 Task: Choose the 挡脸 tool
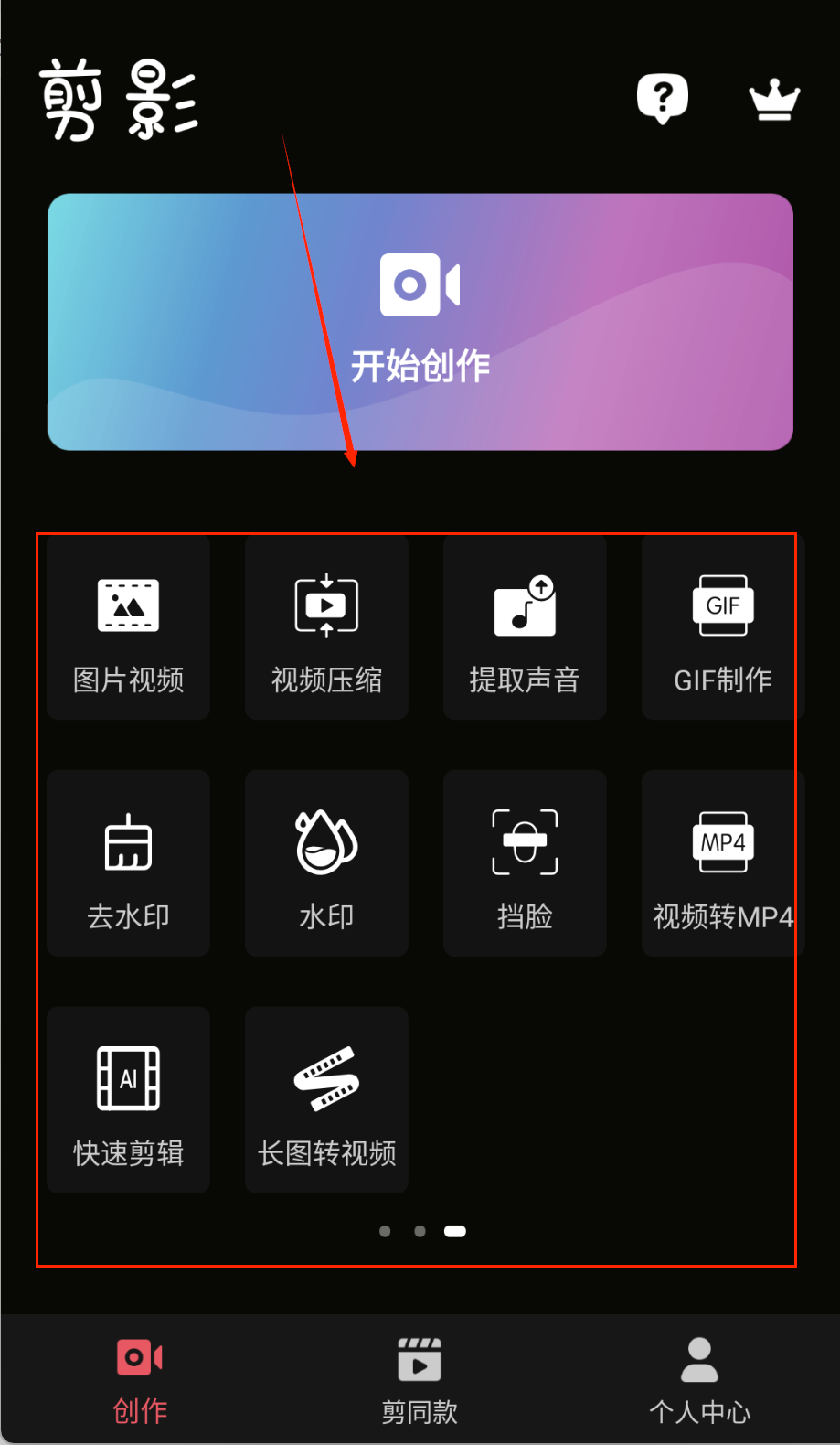(x=525, y=863)
